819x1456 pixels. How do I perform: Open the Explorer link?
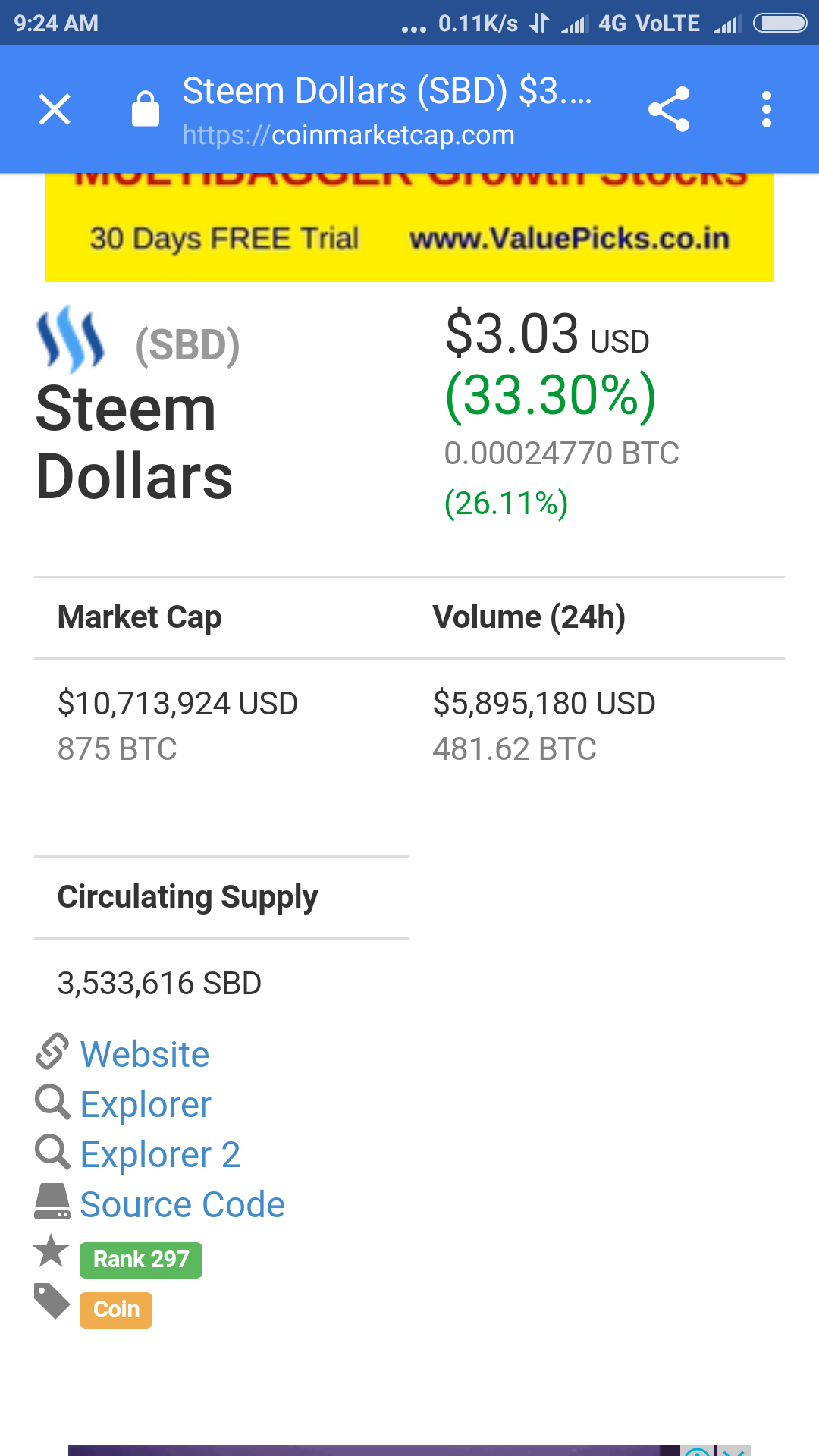pos(146,1104)
